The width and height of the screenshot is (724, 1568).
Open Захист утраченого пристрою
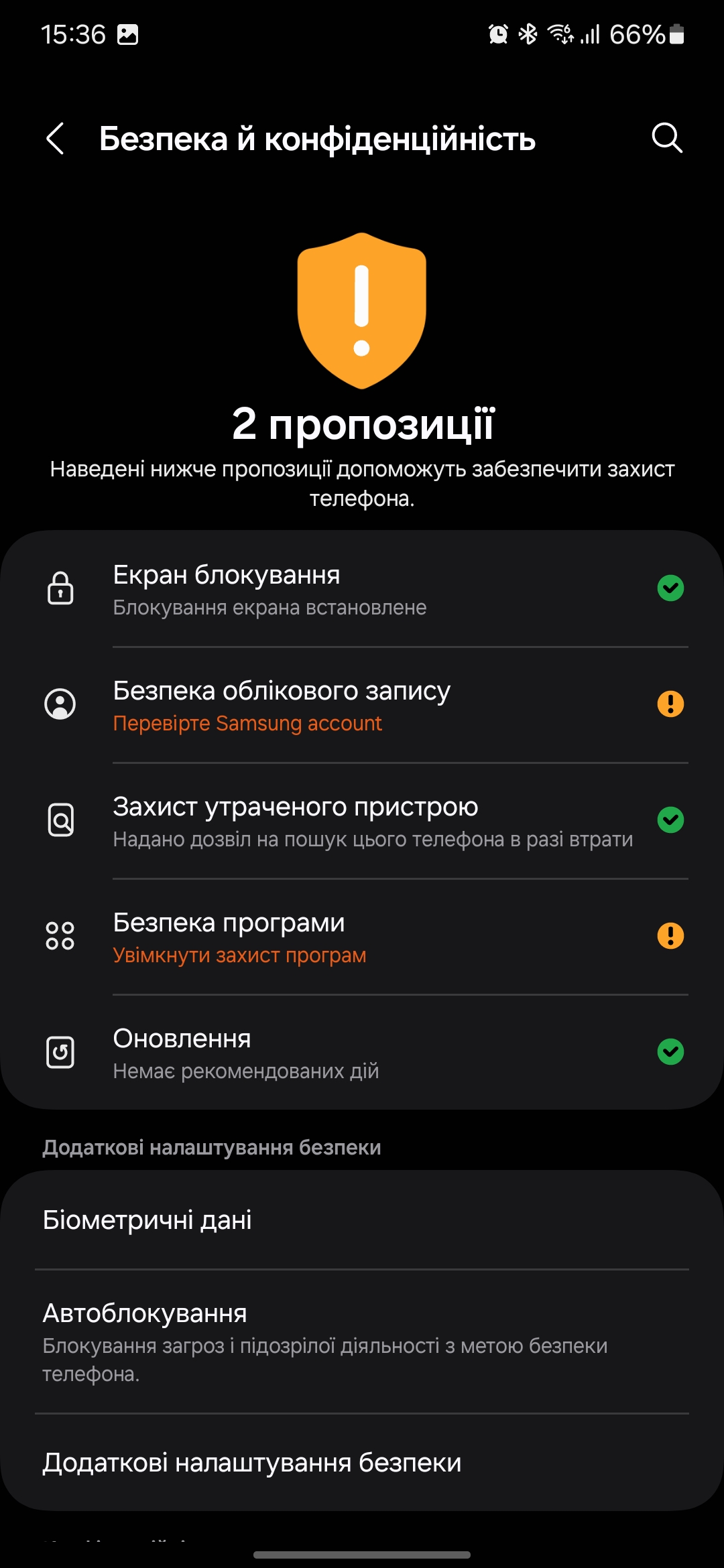tap(362, 821)
